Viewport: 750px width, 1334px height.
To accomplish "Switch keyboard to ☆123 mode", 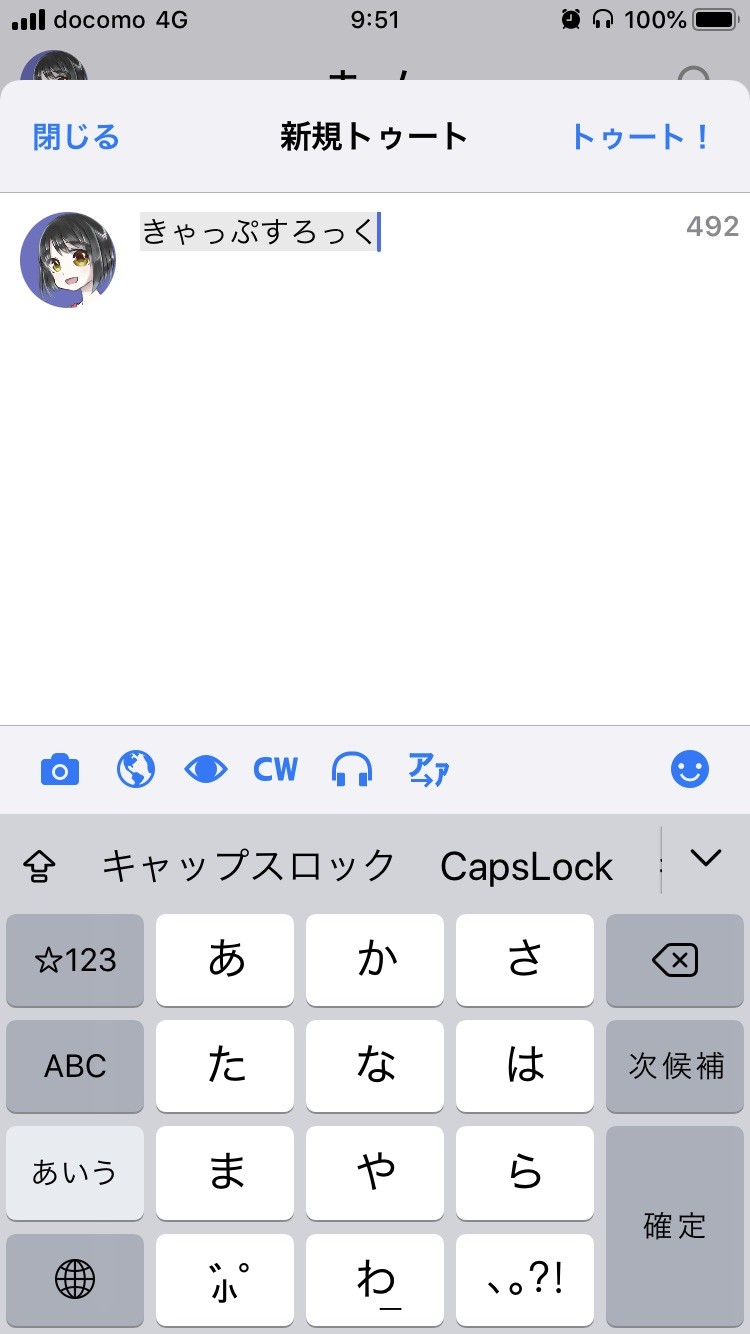I will 75,961.
